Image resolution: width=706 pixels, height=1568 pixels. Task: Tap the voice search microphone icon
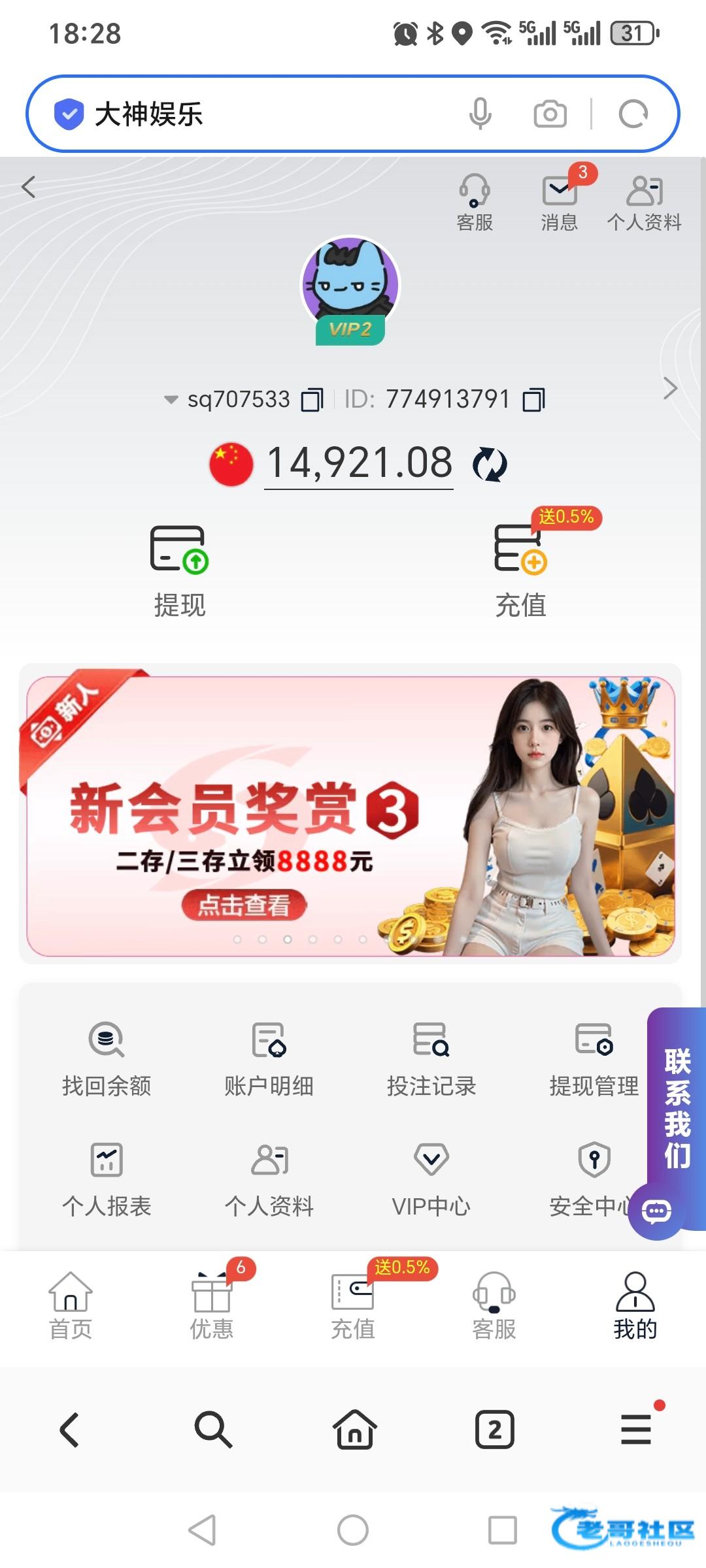[x=480, y=114]
